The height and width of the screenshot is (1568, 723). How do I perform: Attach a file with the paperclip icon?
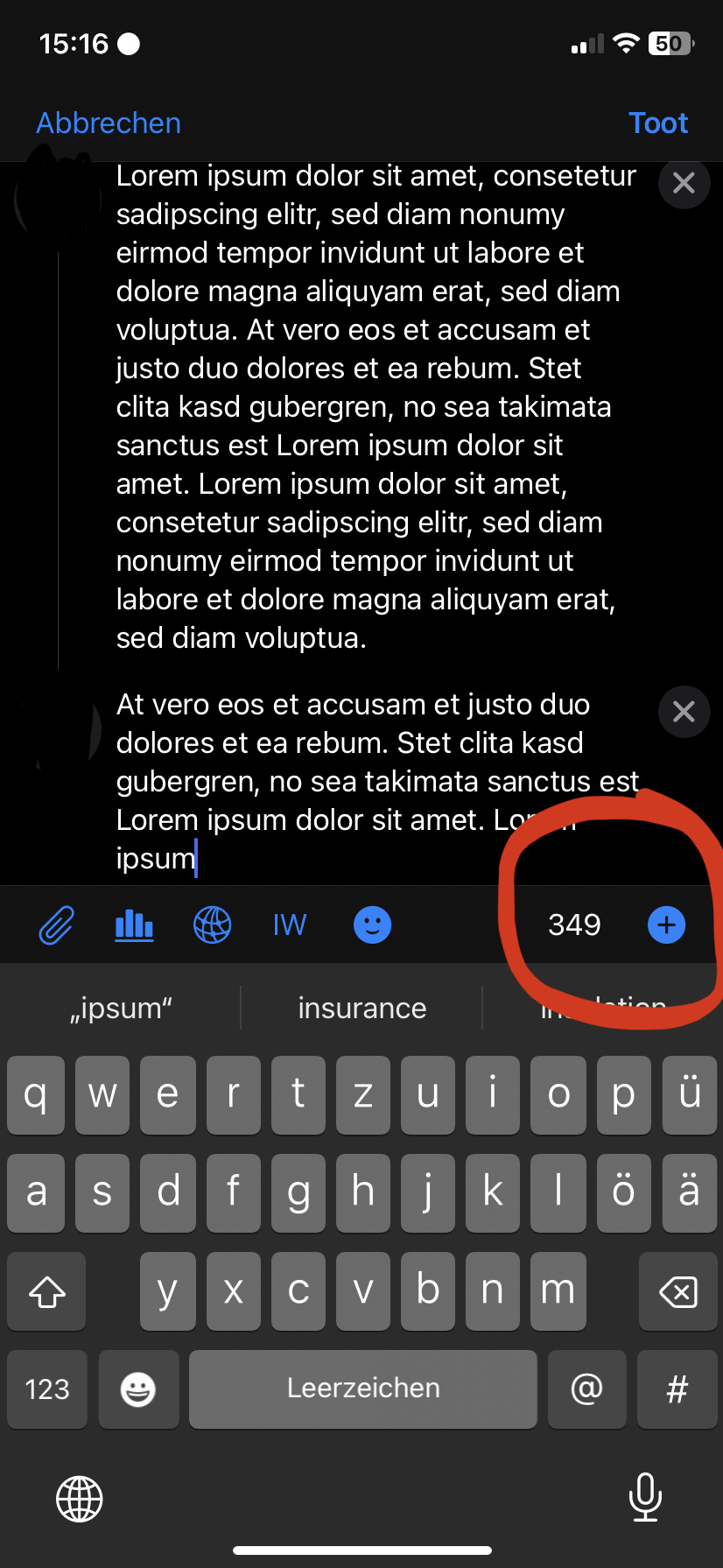(56, 925)
